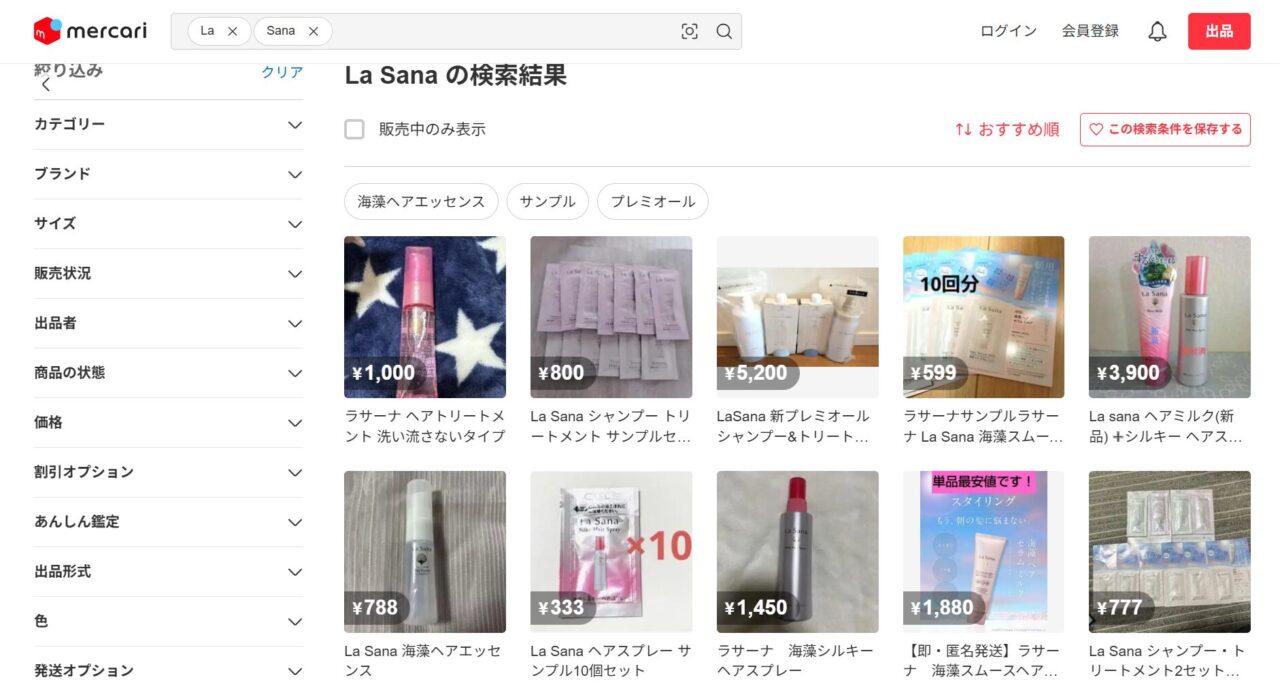Screen dimensions: 1280x686
Task: Save this search with この検索条件を保存する
Action: 1165,129
